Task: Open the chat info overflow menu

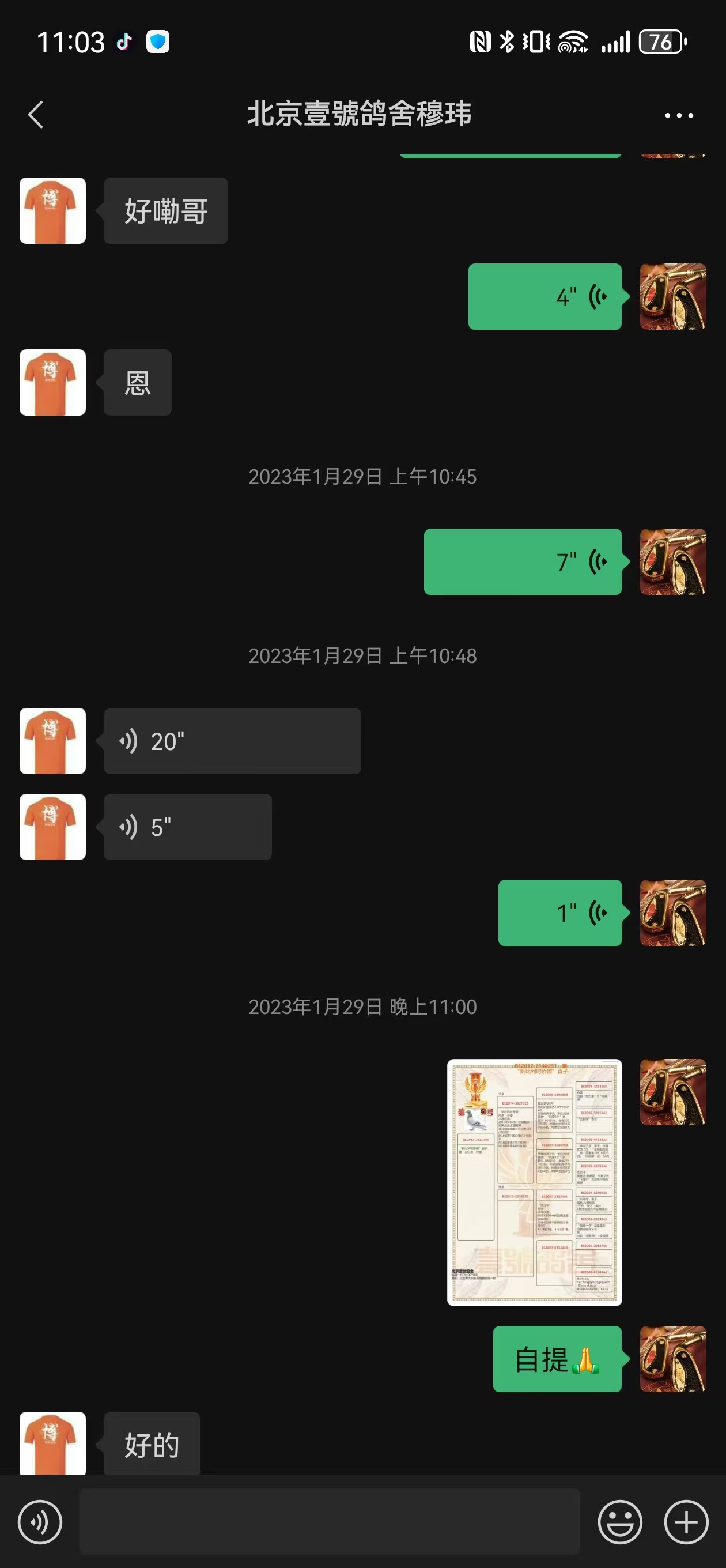Action: point(679,115)
